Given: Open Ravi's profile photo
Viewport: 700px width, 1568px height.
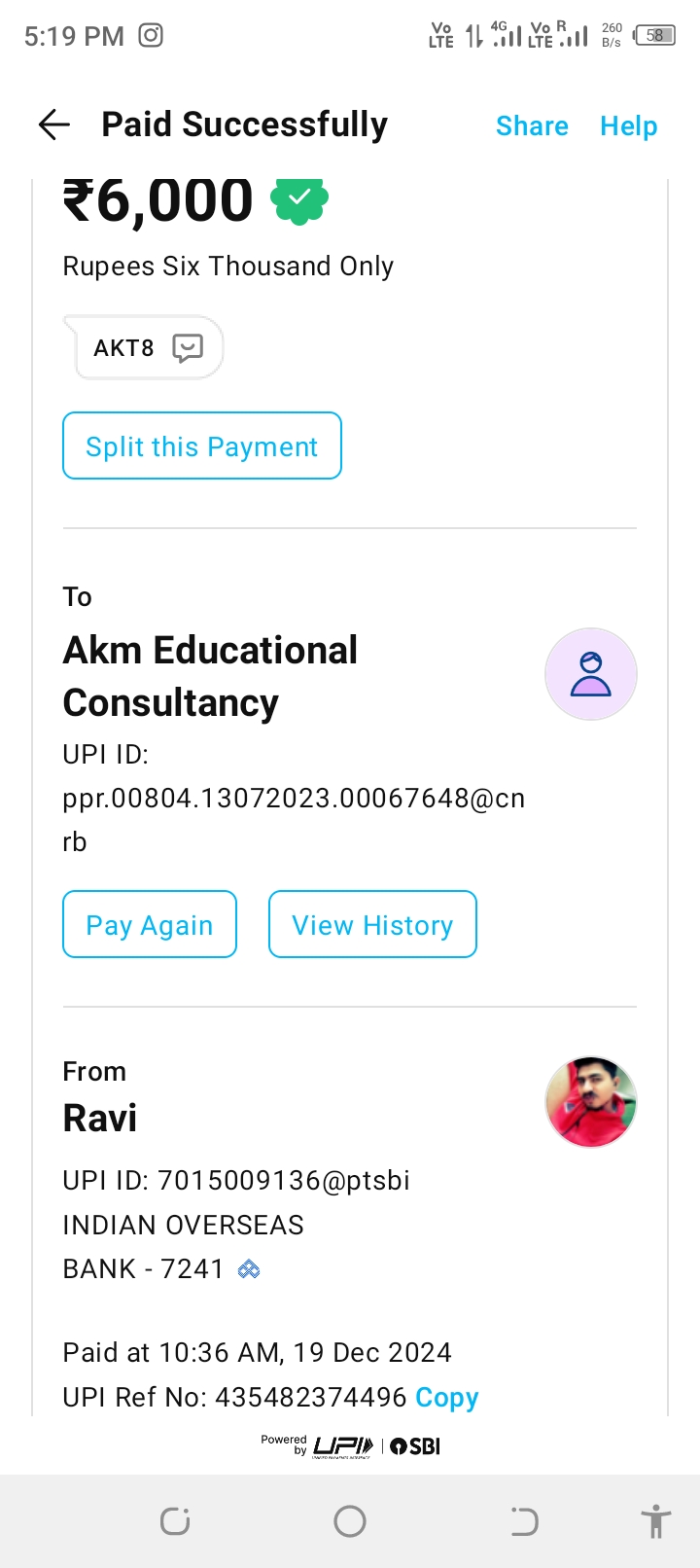Looking at the screenshot, I should (x=590, y=1102).
